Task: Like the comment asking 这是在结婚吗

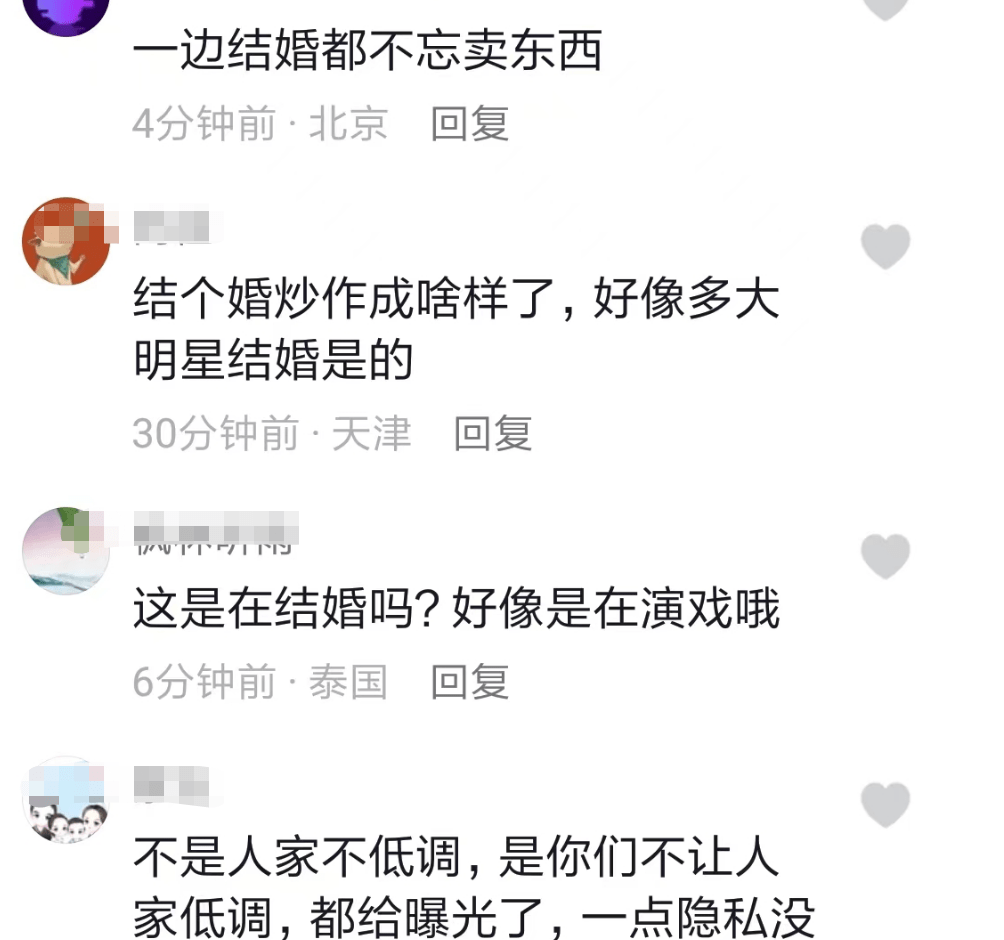Action: pyautogui.click(x=885, y=556)
